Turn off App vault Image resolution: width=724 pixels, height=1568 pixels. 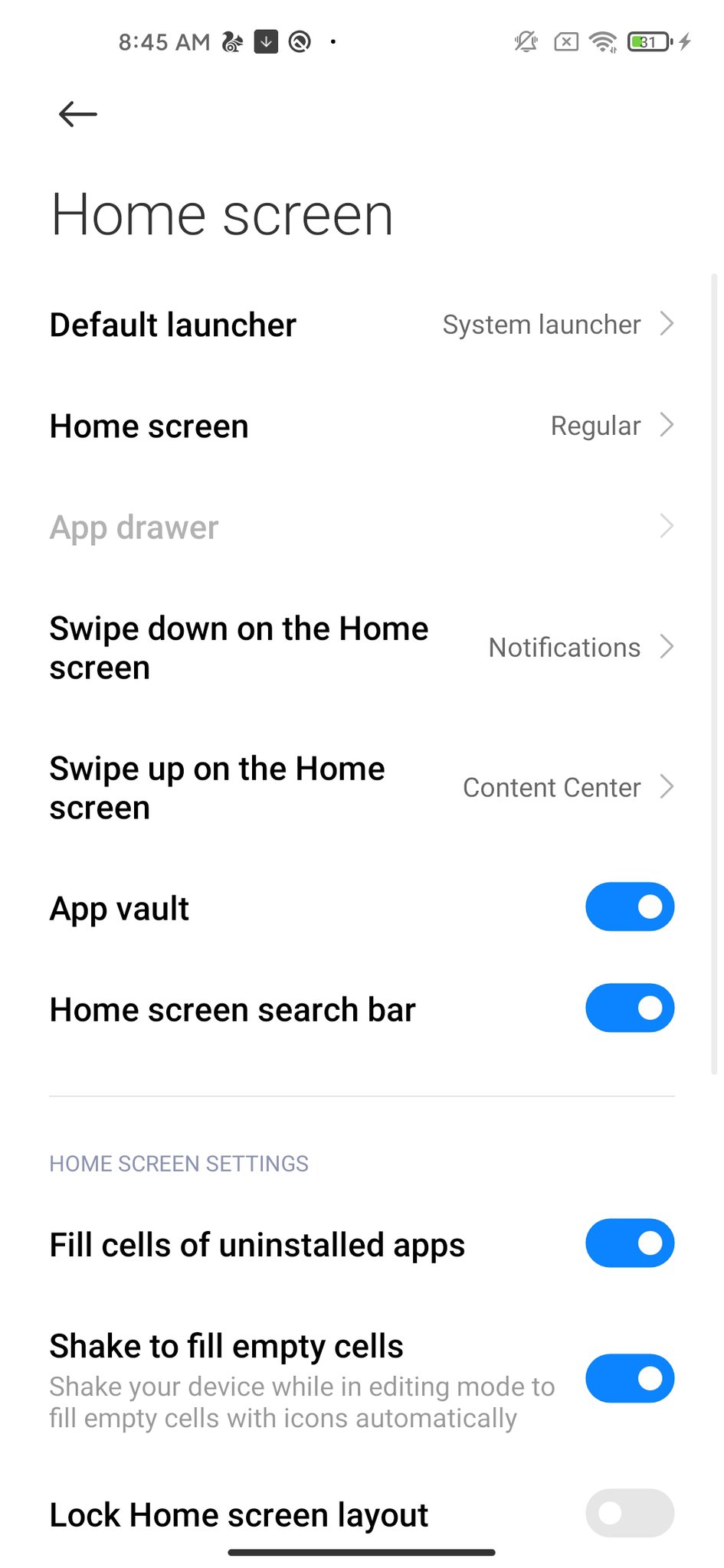point(629,907)
